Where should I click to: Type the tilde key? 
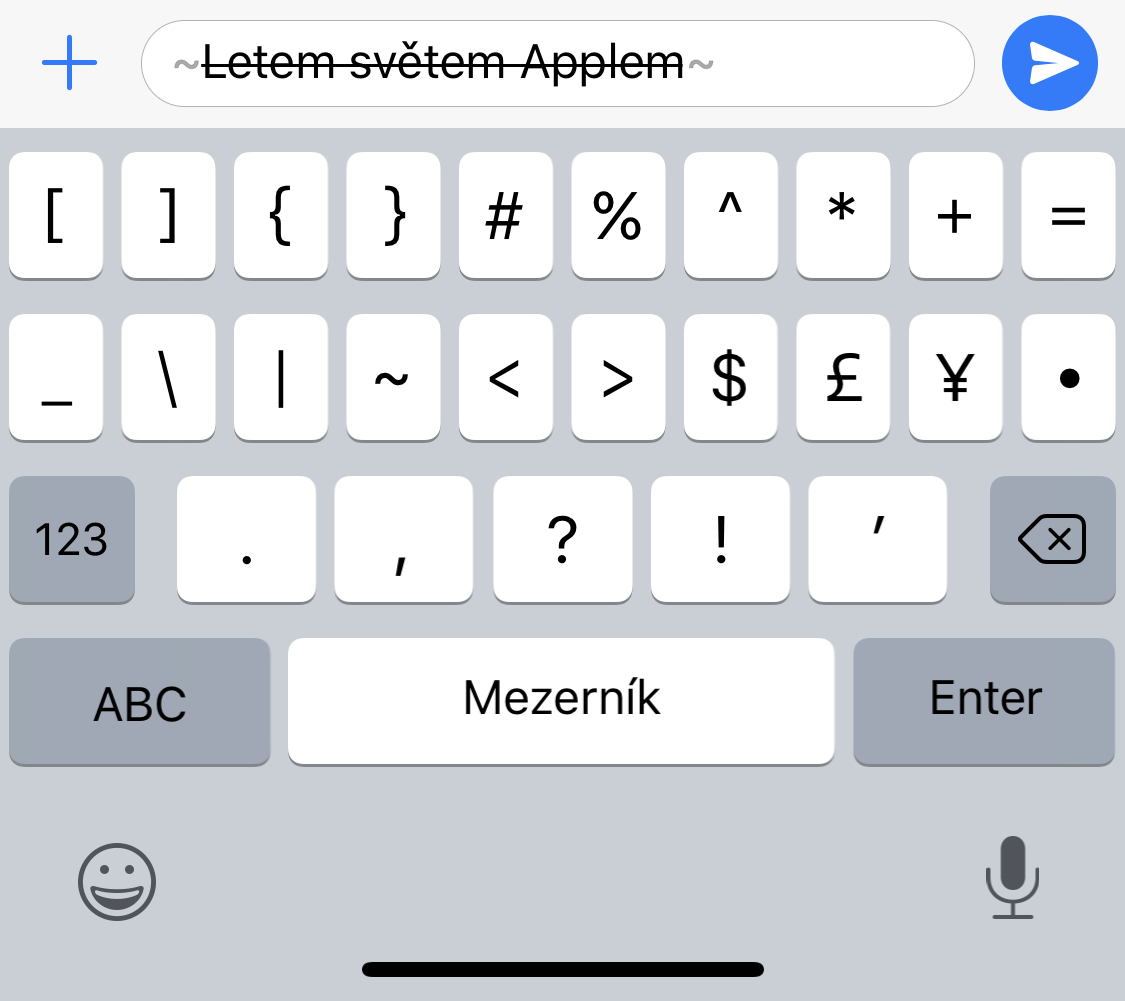pos(393,378)
